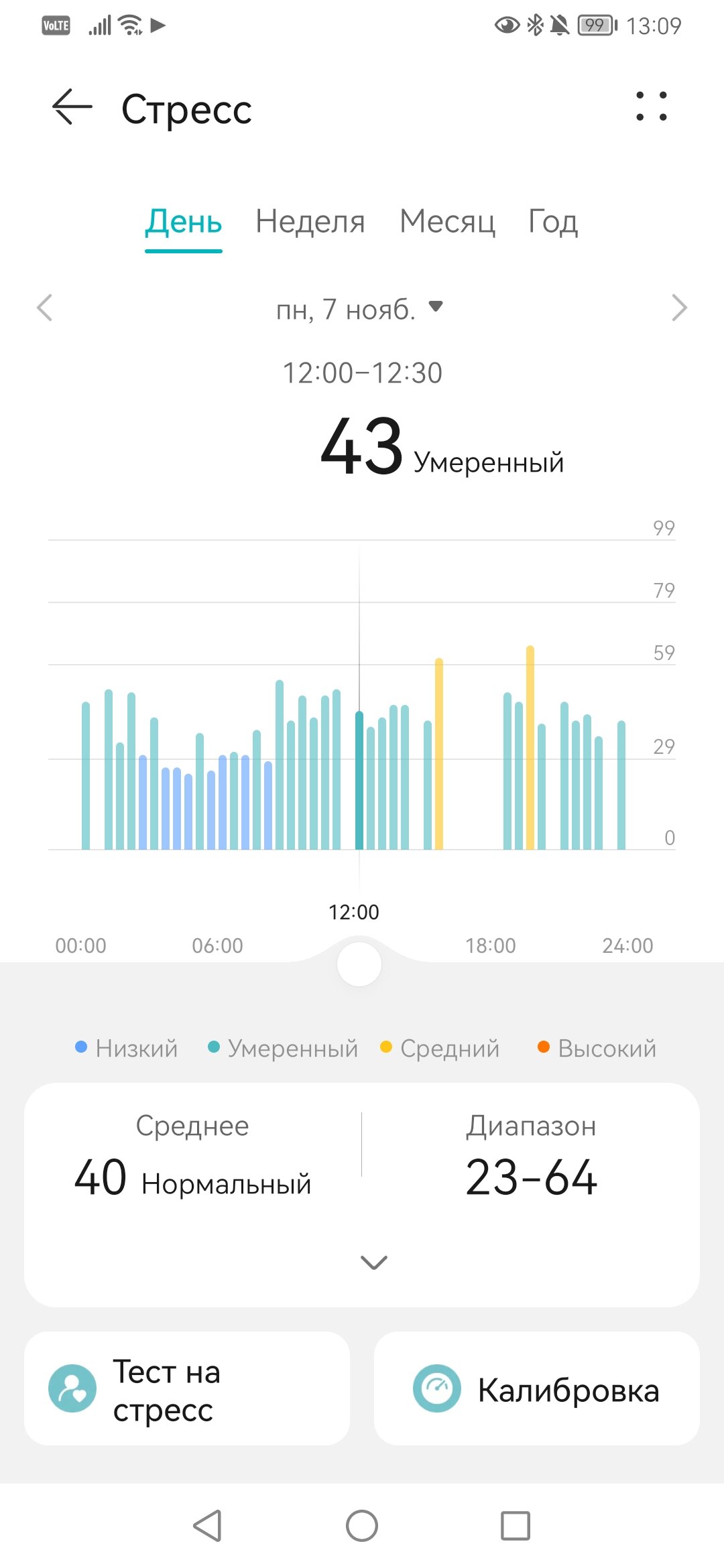Select the День tab
Screen dimensions: 724x1568
click(x=184, y=222)
